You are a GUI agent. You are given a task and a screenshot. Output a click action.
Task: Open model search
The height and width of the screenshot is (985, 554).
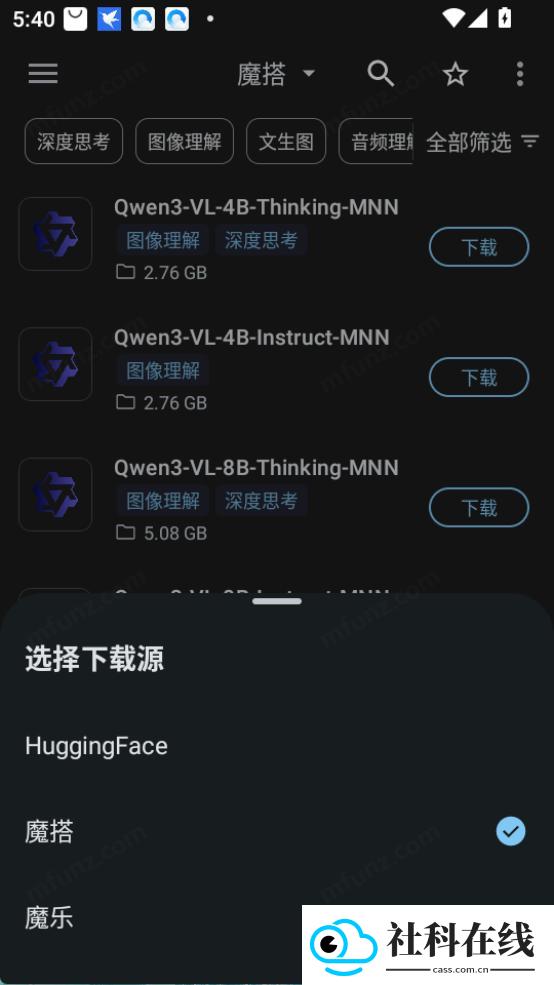click(x=381, y=74)
